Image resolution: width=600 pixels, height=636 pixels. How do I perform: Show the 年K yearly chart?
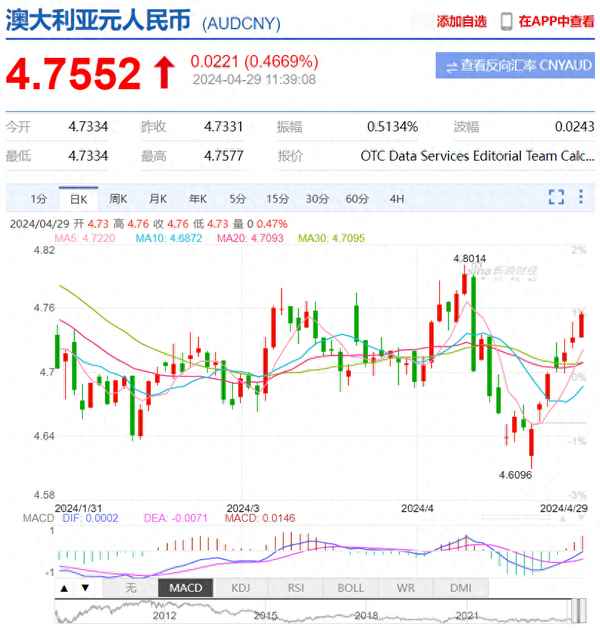pos(197,199)
